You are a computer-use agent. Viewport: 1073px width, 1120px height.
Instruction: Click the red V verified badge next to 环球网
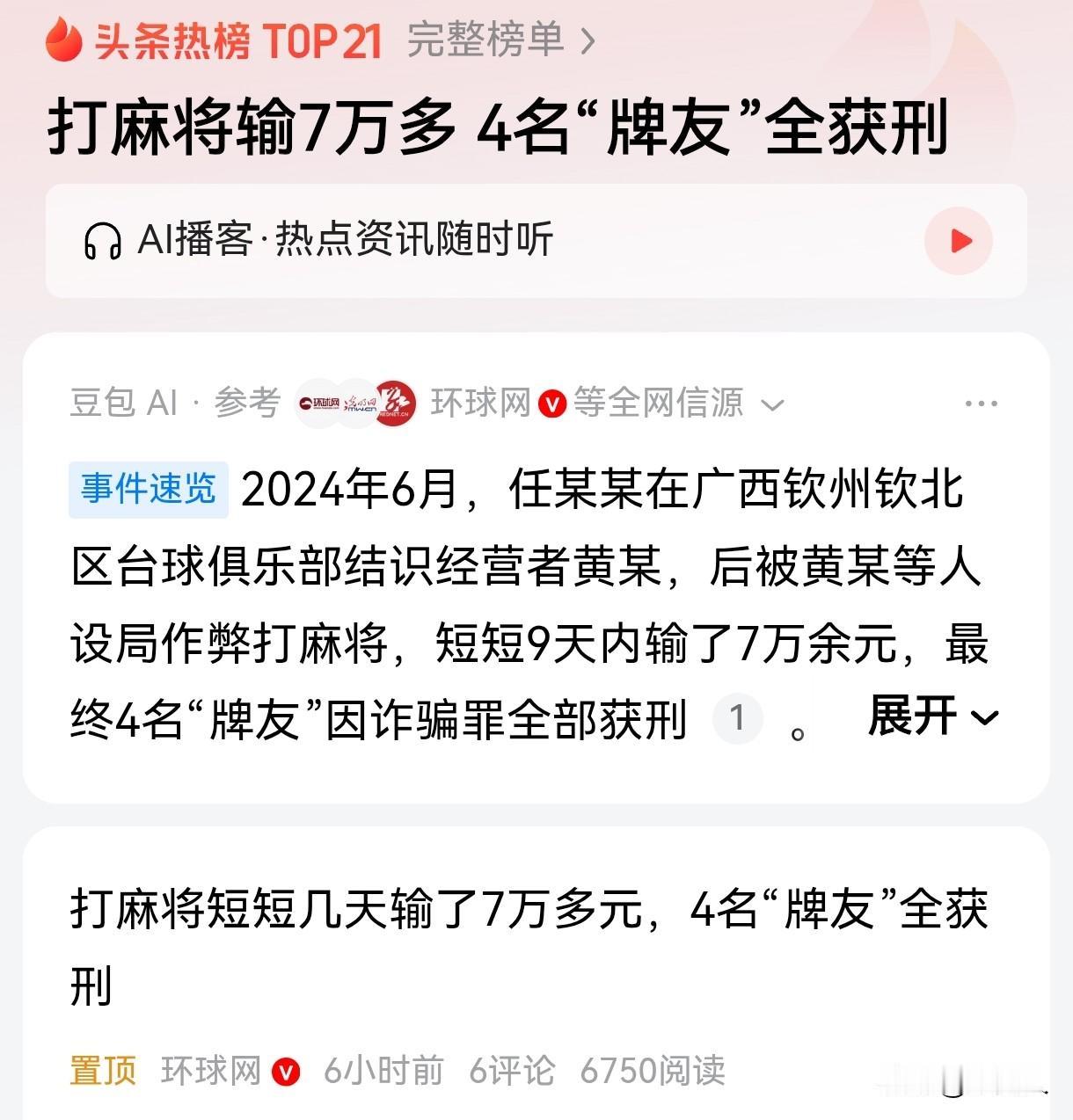[x=551, y=403]
